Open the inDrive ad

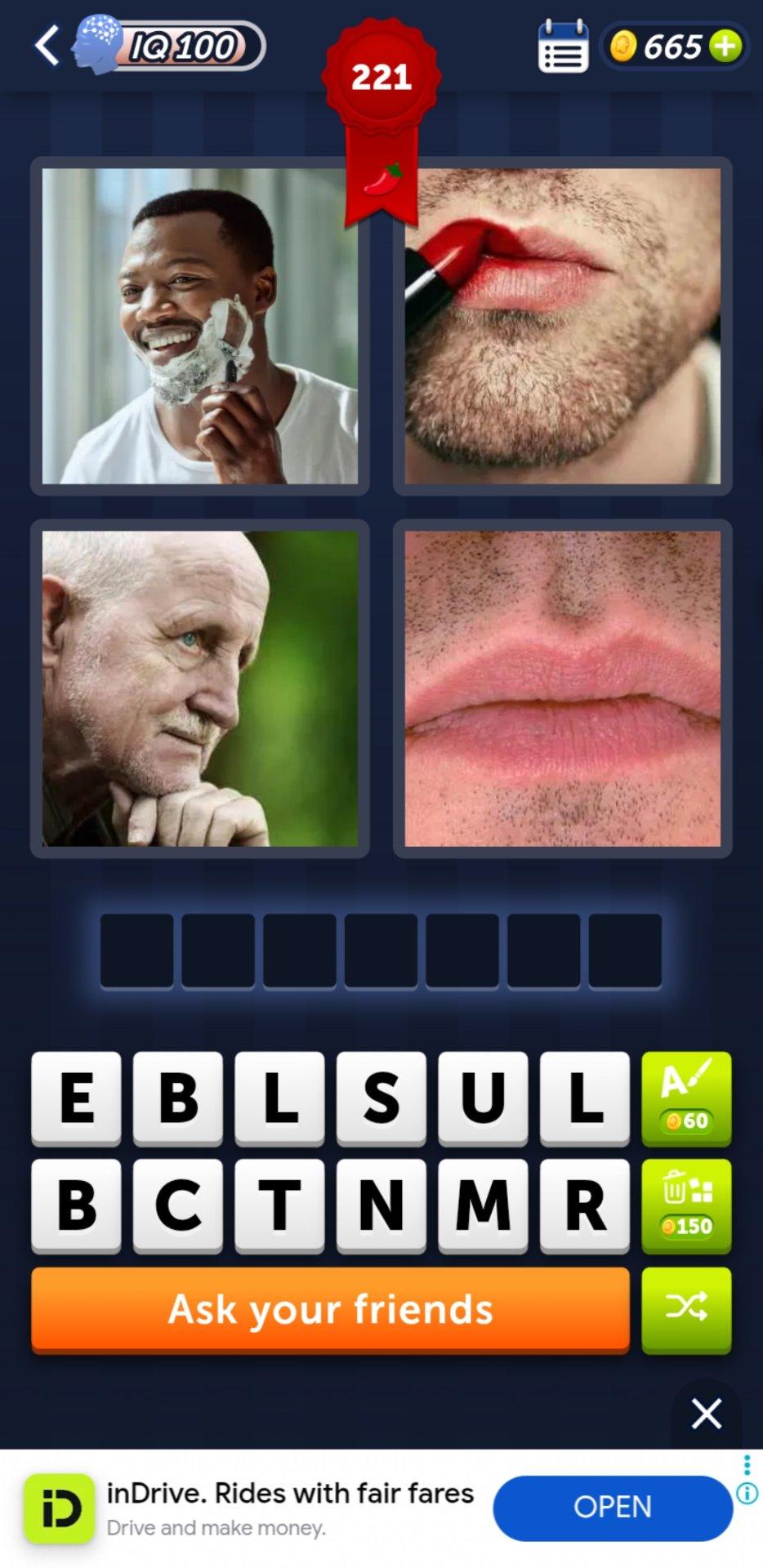(x=612, y=1508)
